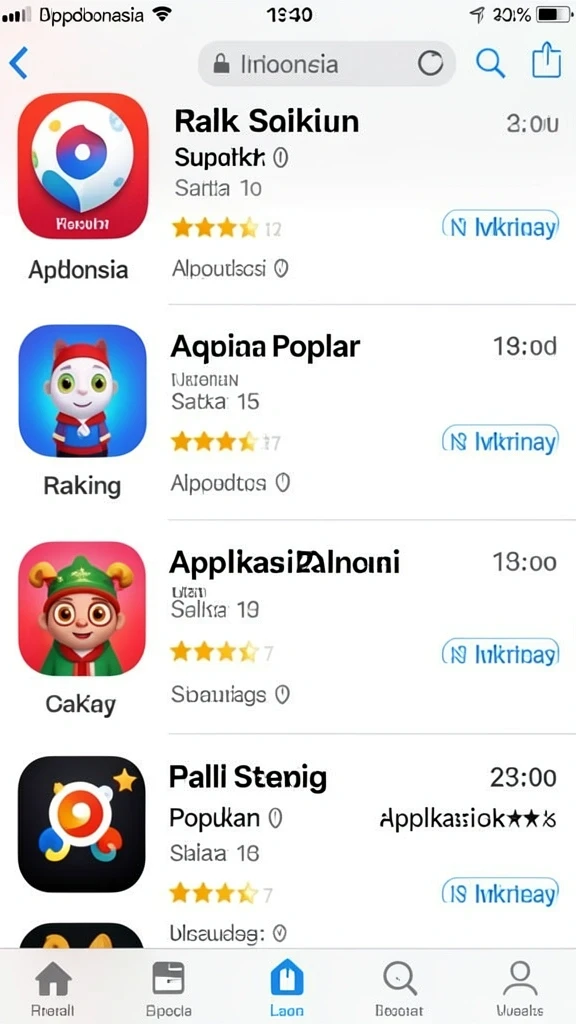This screenshot has height=1024, width=576.
Task: Switch to the Rnerall home tab
Action: click(x=53, y=989)
